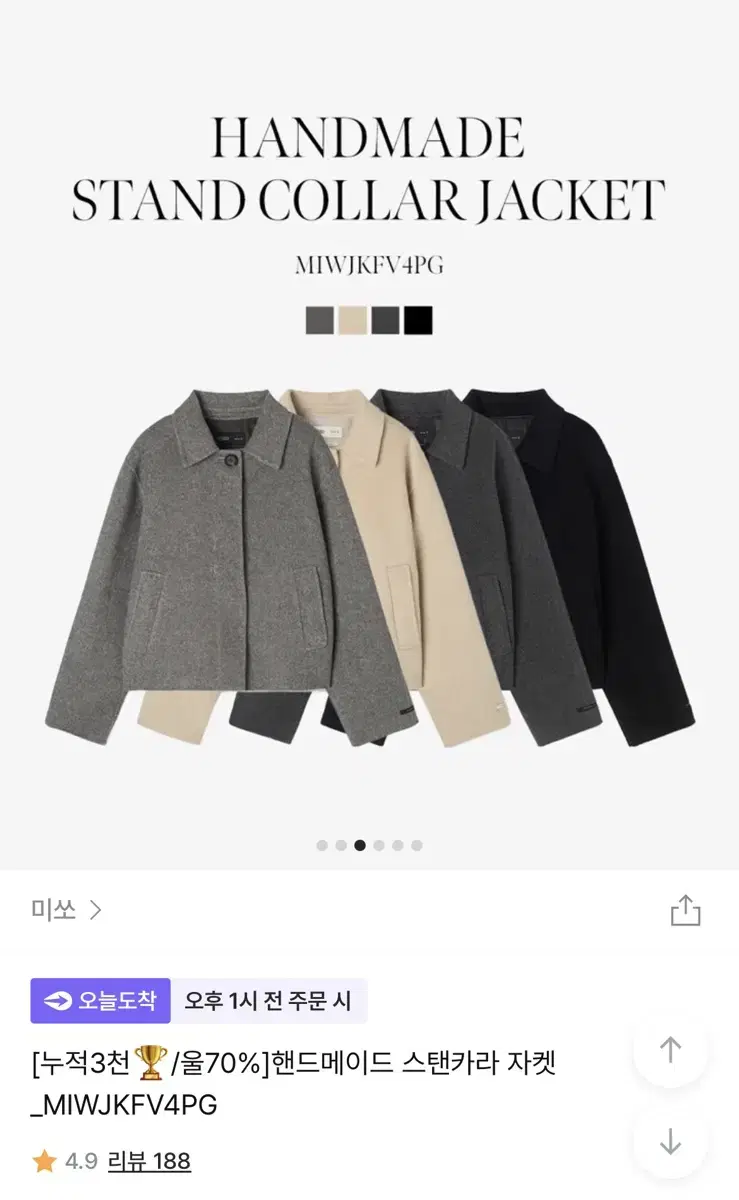Tap the downward scroll arrow button

tap(668, 1142)
